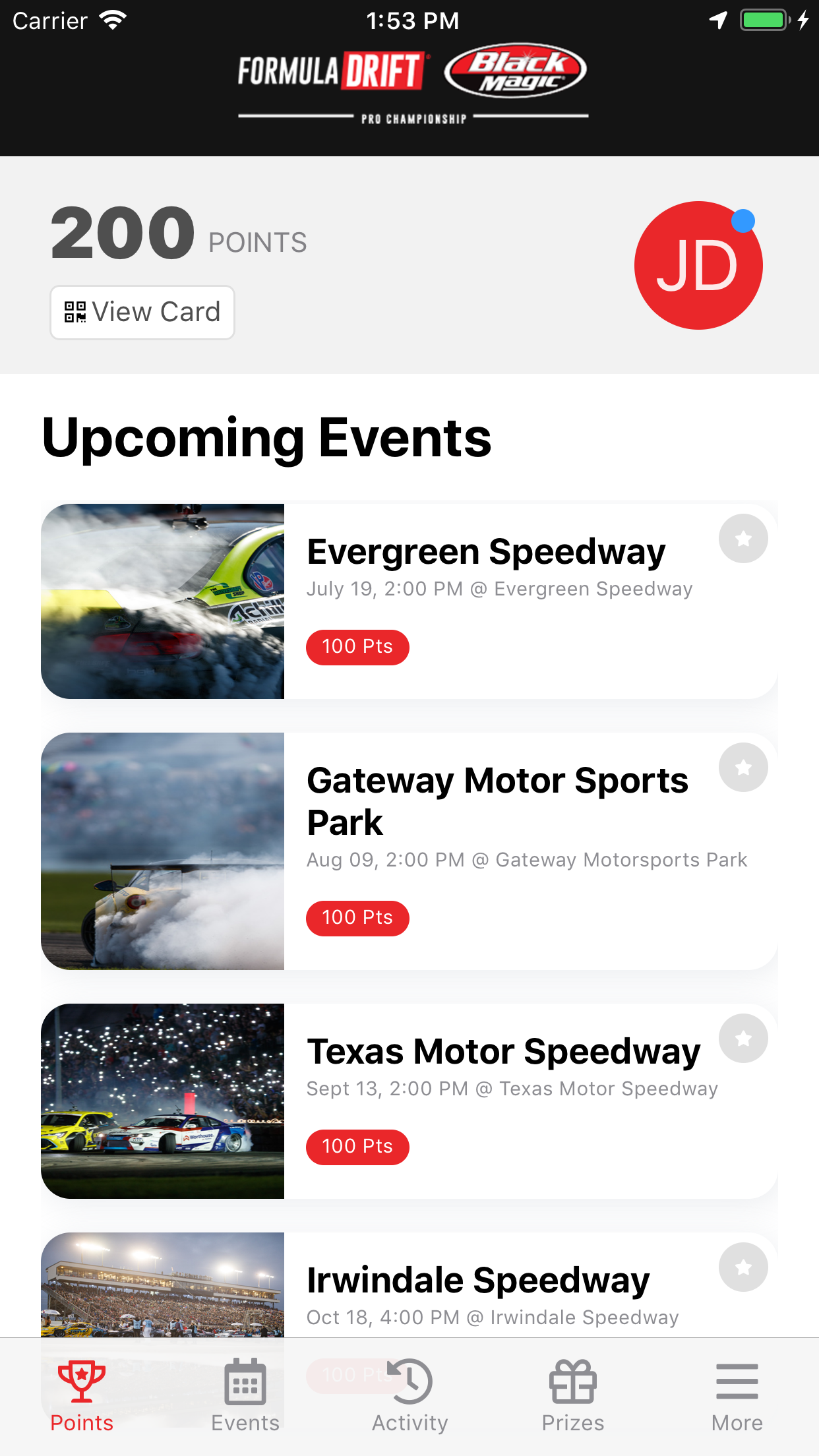Open the Irwindale Speedway event card
Viewport: 819px width, 1456px height.
409,1285
